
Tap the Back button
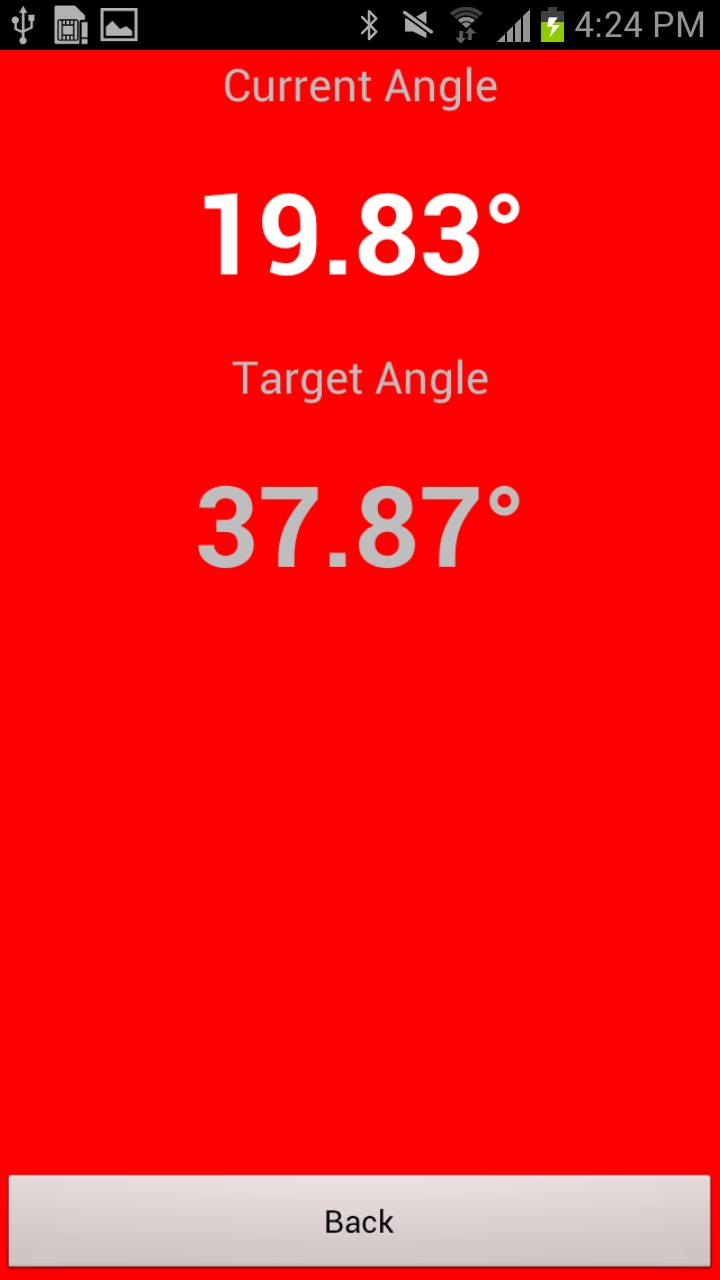click(360, 1221)
